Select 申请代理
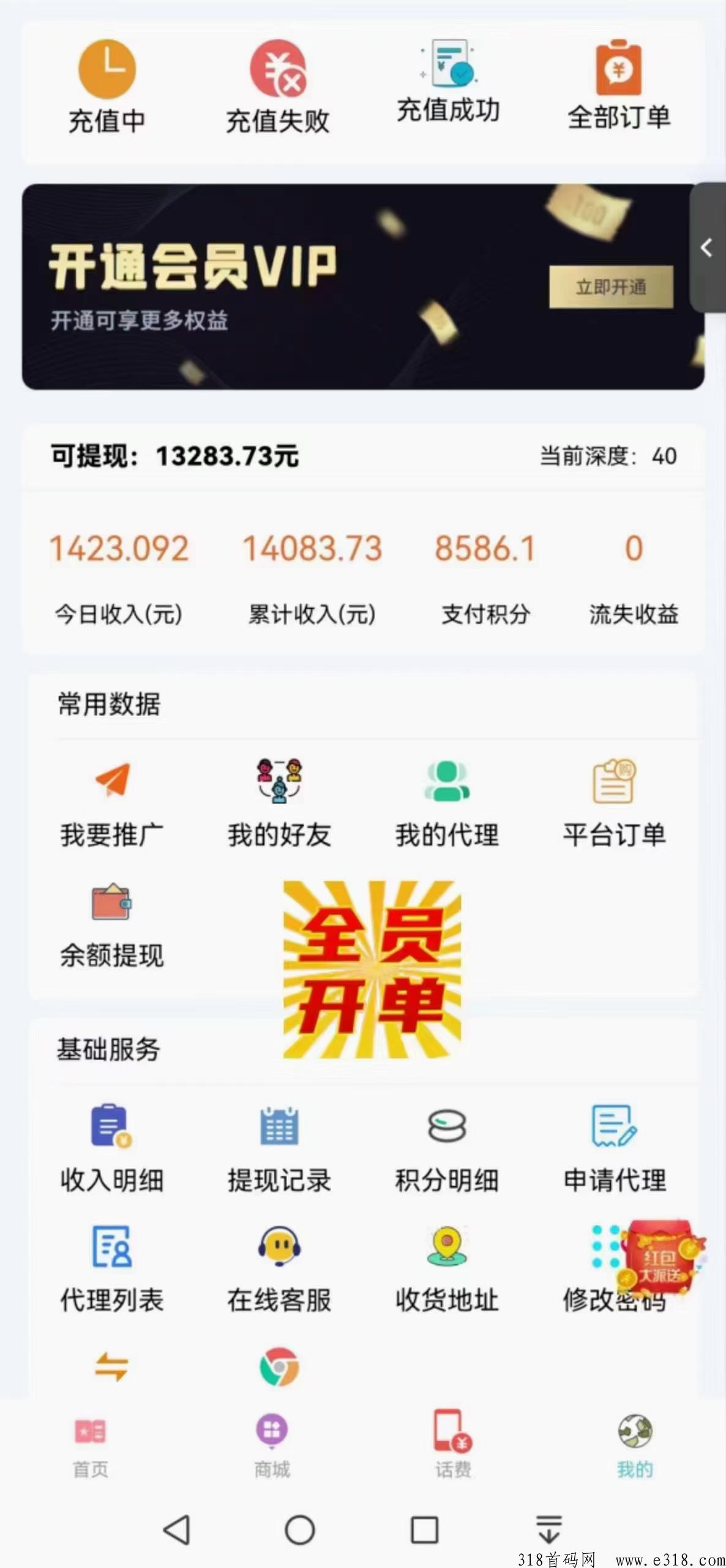Screen dimensions: 726x1568 pyautogui.click(x=614, y=1148)
